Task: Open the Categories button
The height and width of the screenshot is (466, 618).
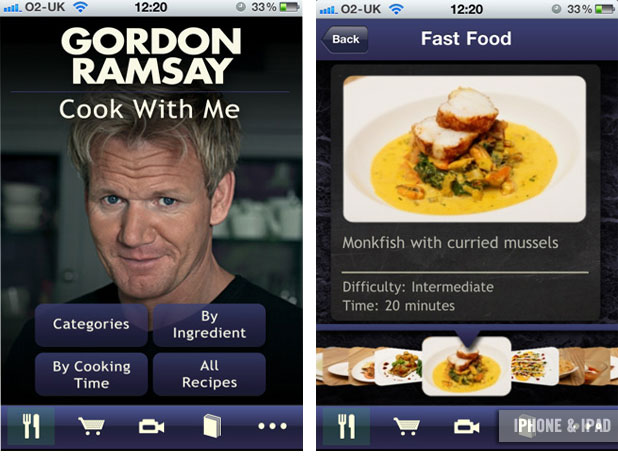Action: click(x=91, y=324)
